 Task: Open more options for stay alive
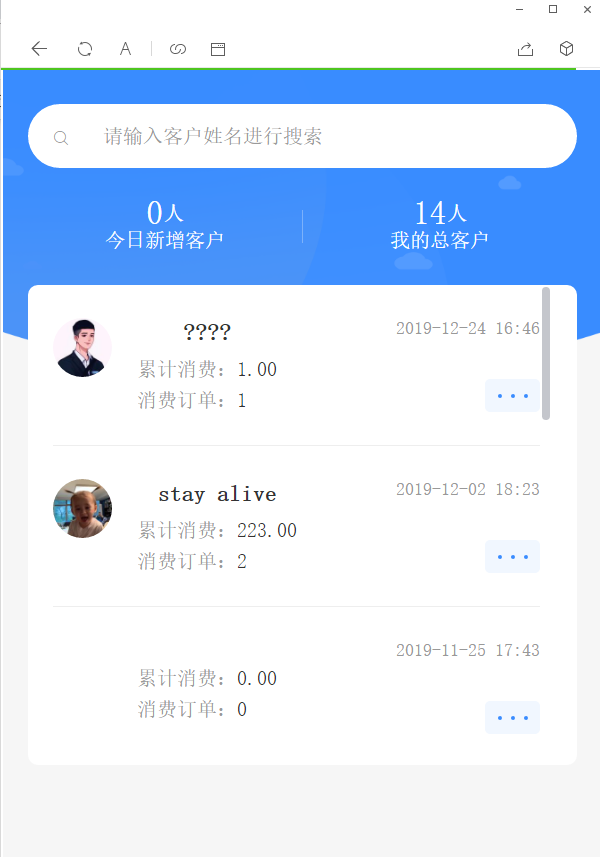point(512,557)
